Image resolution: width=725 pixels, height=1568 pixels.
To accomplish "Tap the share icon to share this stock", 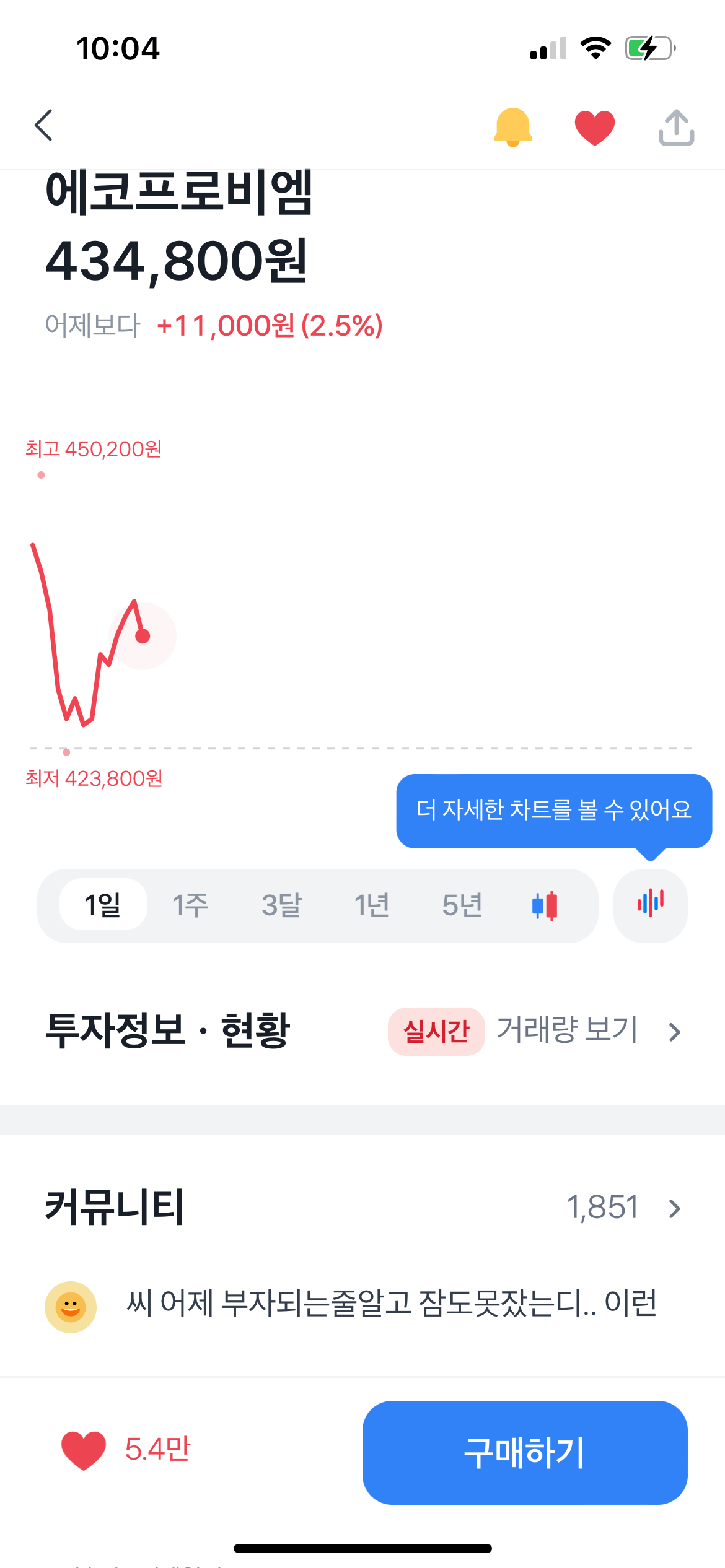I will pos(677,127).
